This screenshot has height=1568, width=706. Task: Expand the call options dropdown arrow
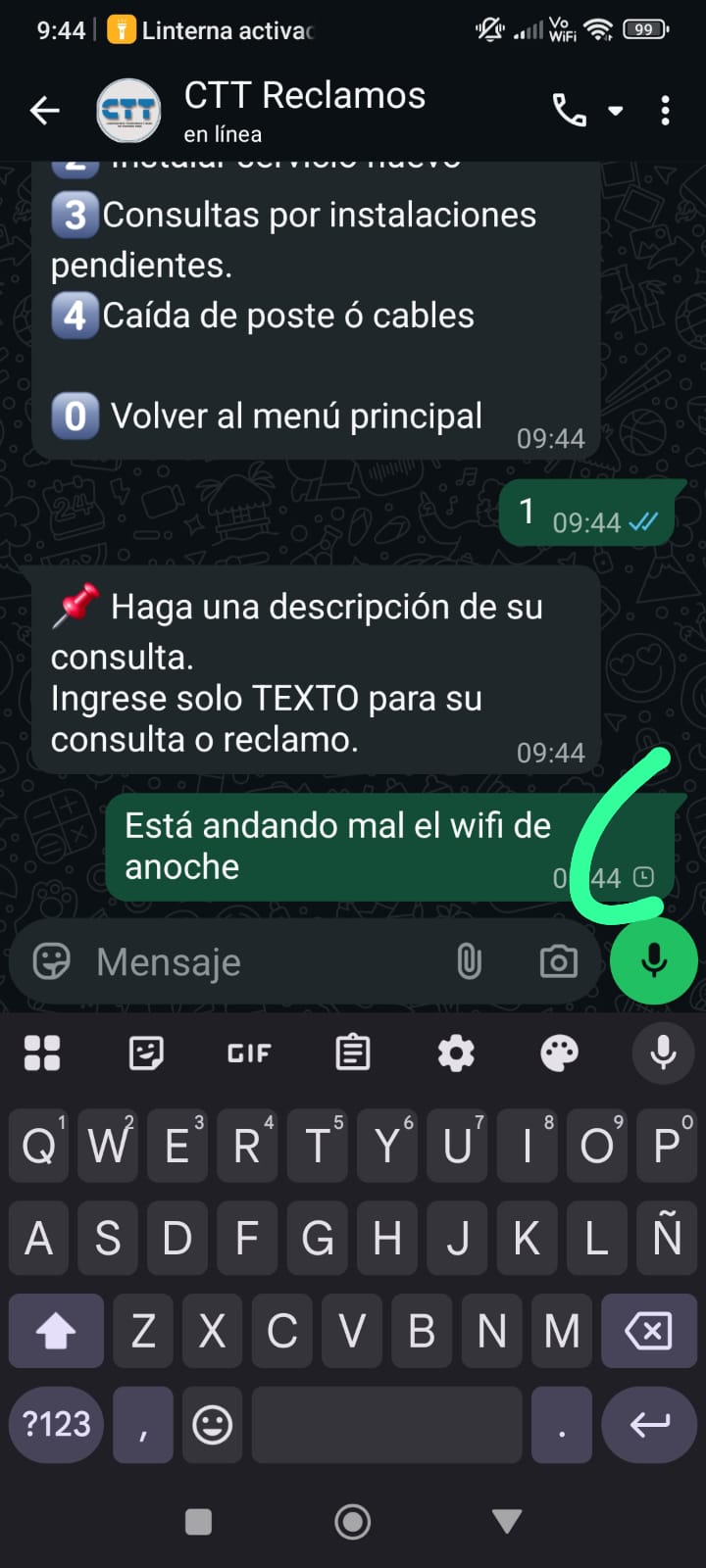[x=616, y=111]
